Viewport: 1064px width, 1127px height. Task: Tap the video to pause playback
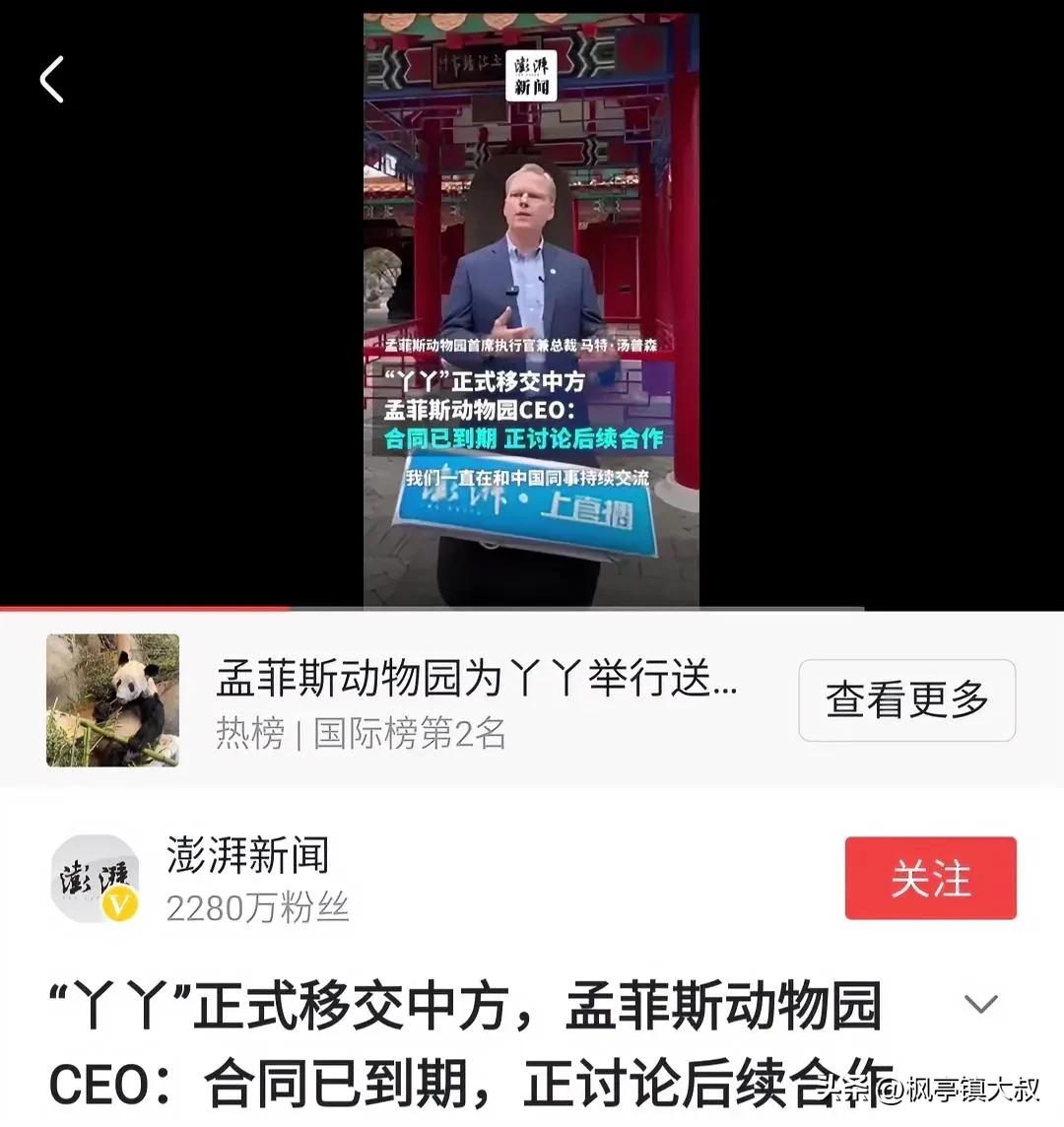(x=531, y=305)
